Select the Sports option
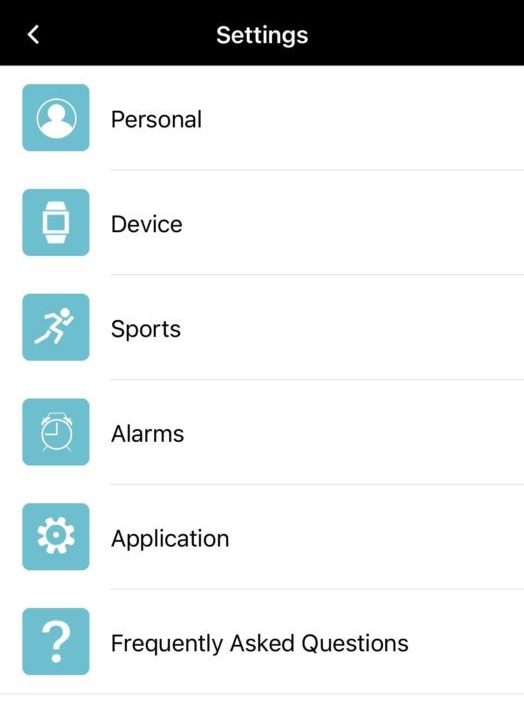Viewport: 524px width, 712px height. point(262,327)
